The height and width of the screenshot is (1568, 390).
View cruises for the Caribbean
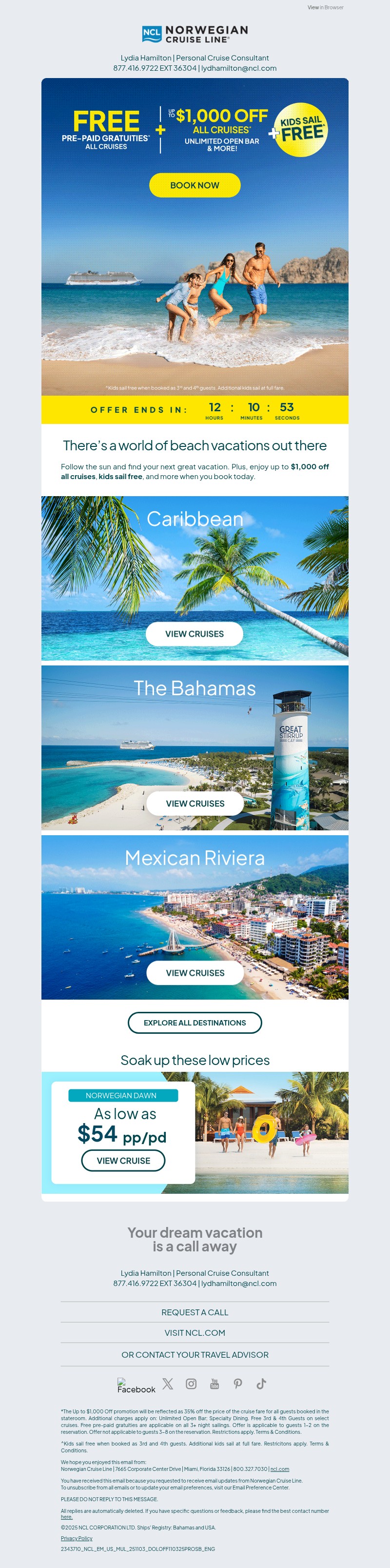(x=194, y=634)
